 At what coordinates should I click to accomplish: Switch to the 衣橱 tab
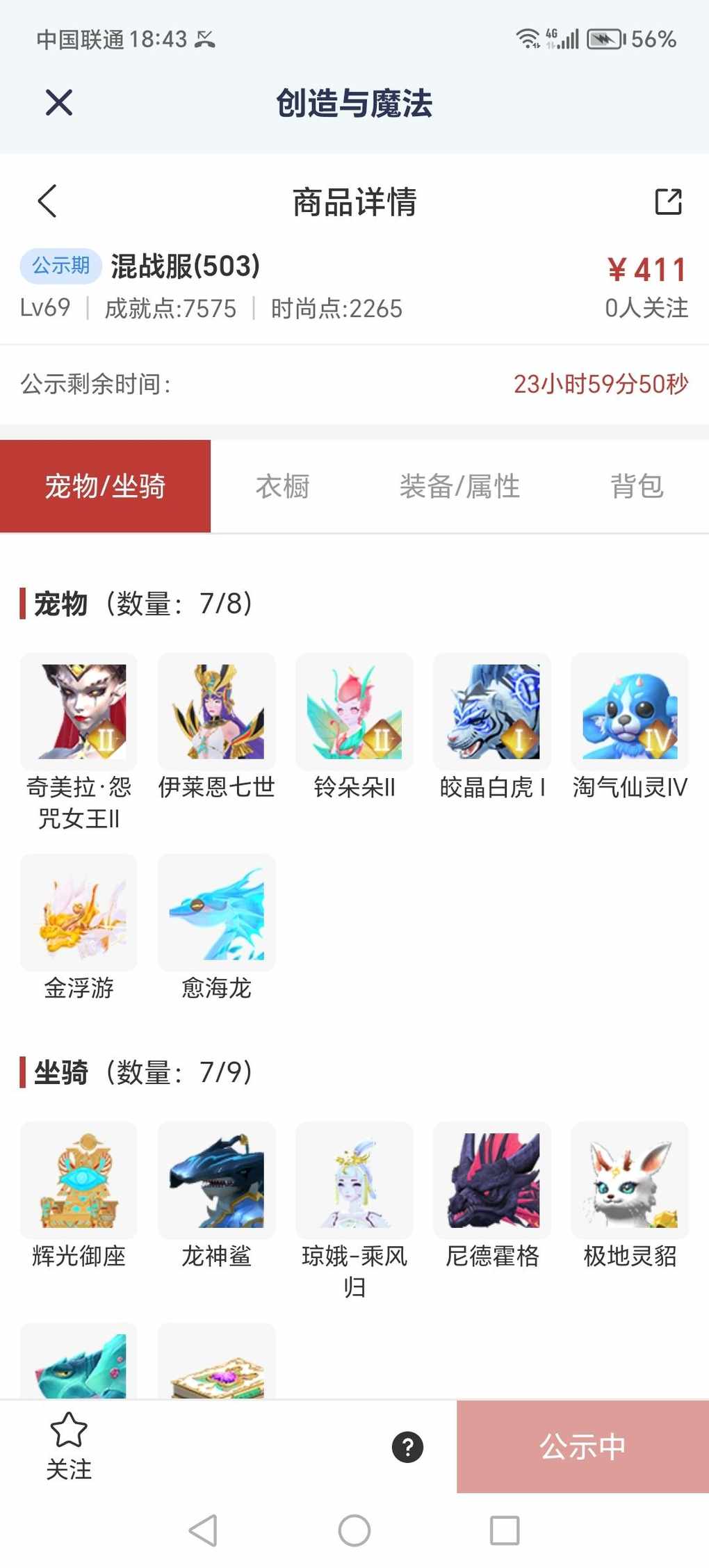(282, 486)
